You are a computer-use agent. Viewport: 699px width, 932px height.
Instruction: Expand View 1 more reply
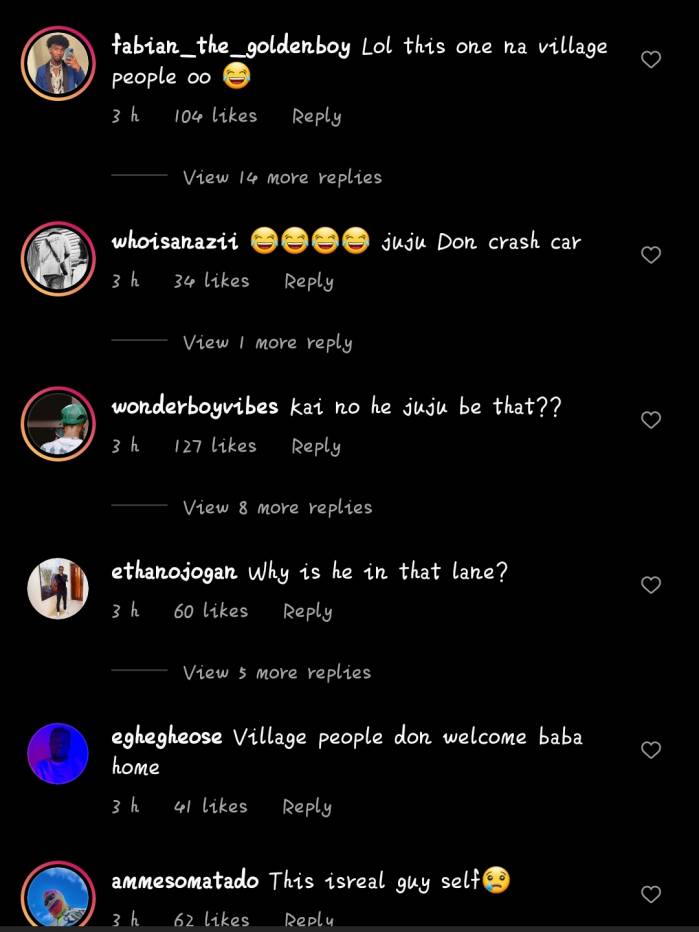pos(267,342)
